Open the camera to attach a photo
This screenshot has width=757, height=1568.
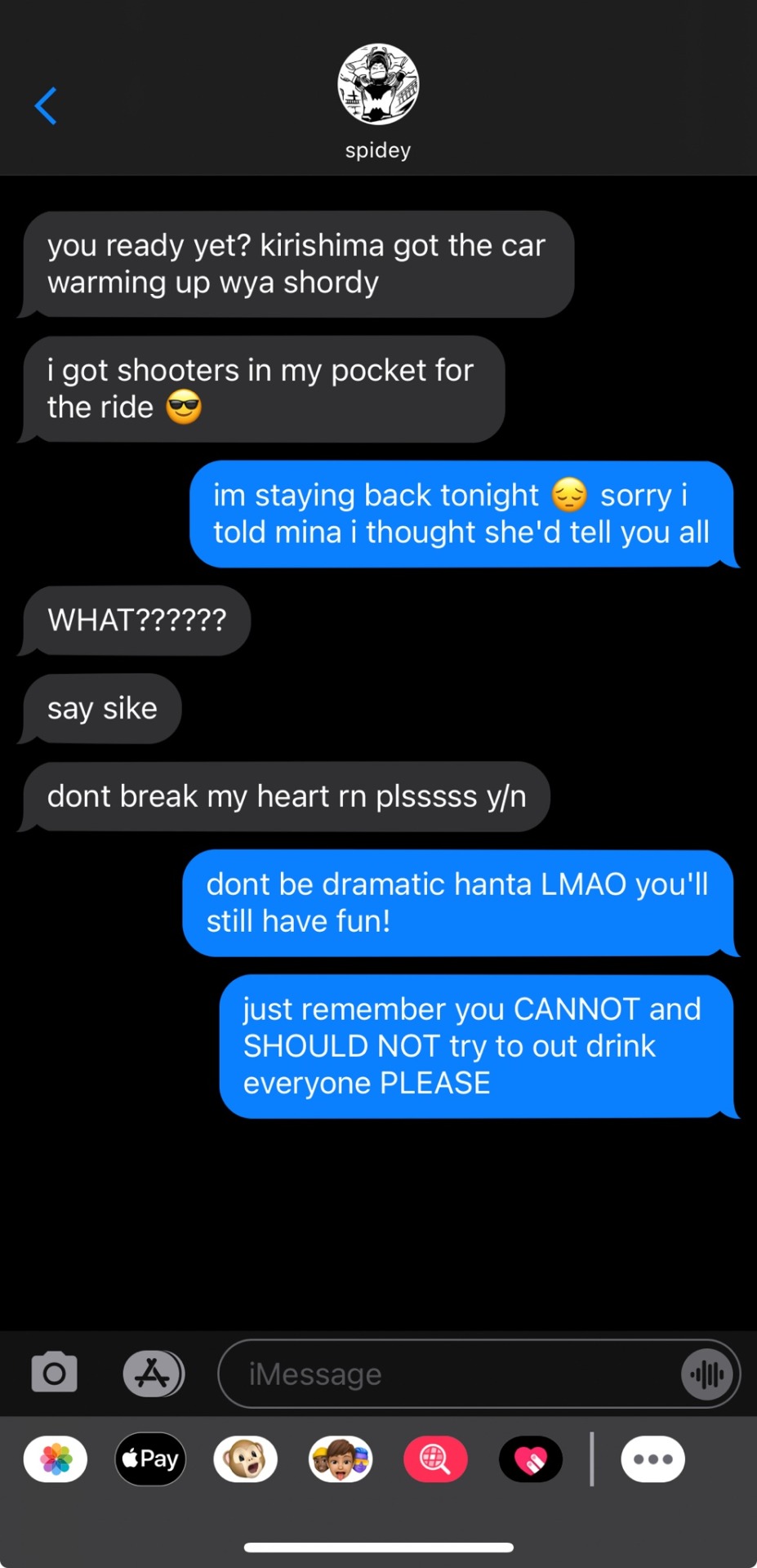(55, 1373)
